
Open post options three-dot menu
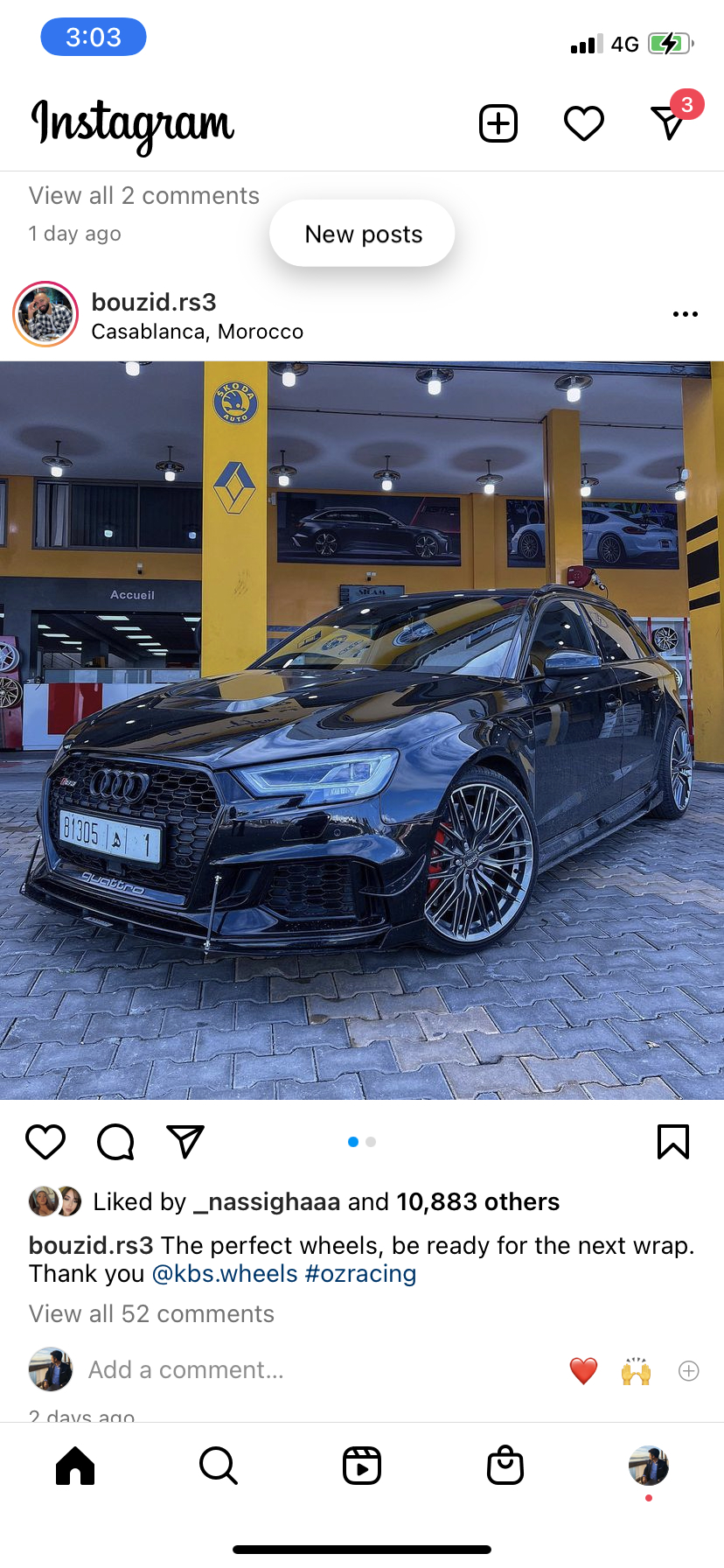click(x=685, y=314)
